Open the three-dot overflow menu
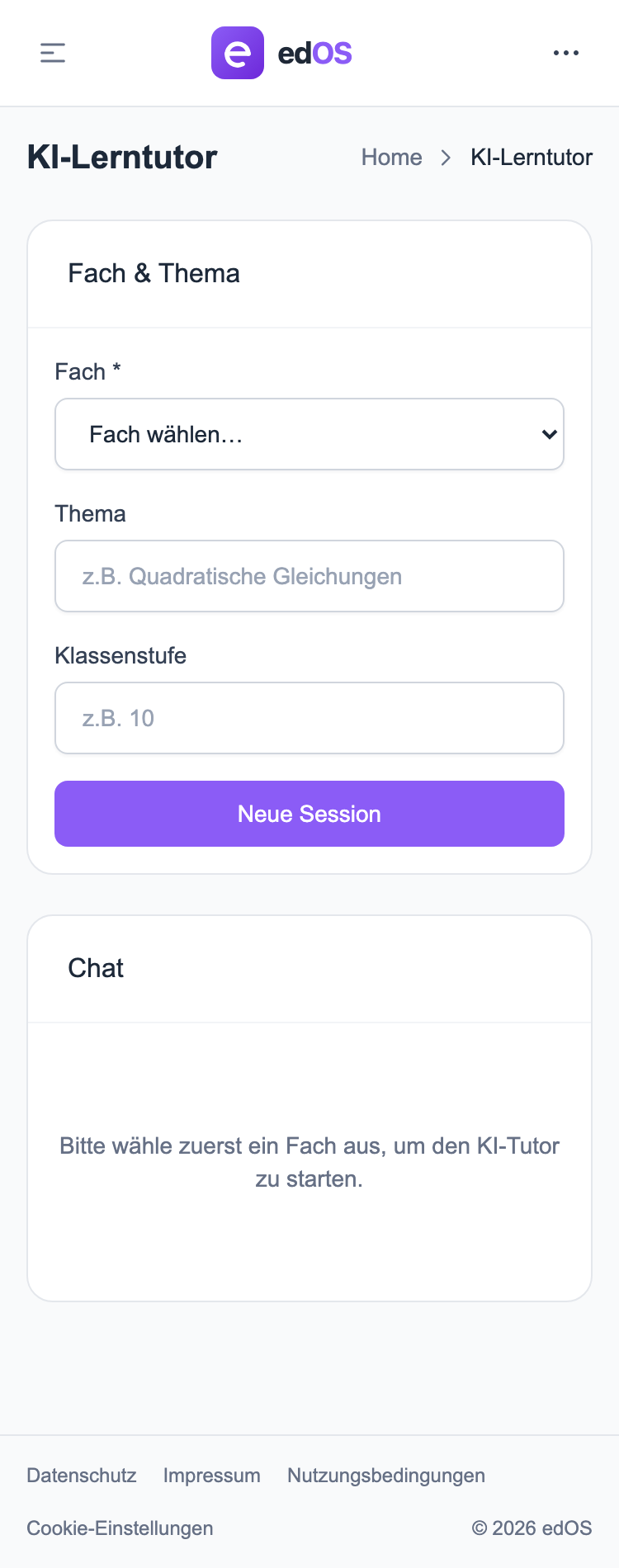 [x=566, y=53]
